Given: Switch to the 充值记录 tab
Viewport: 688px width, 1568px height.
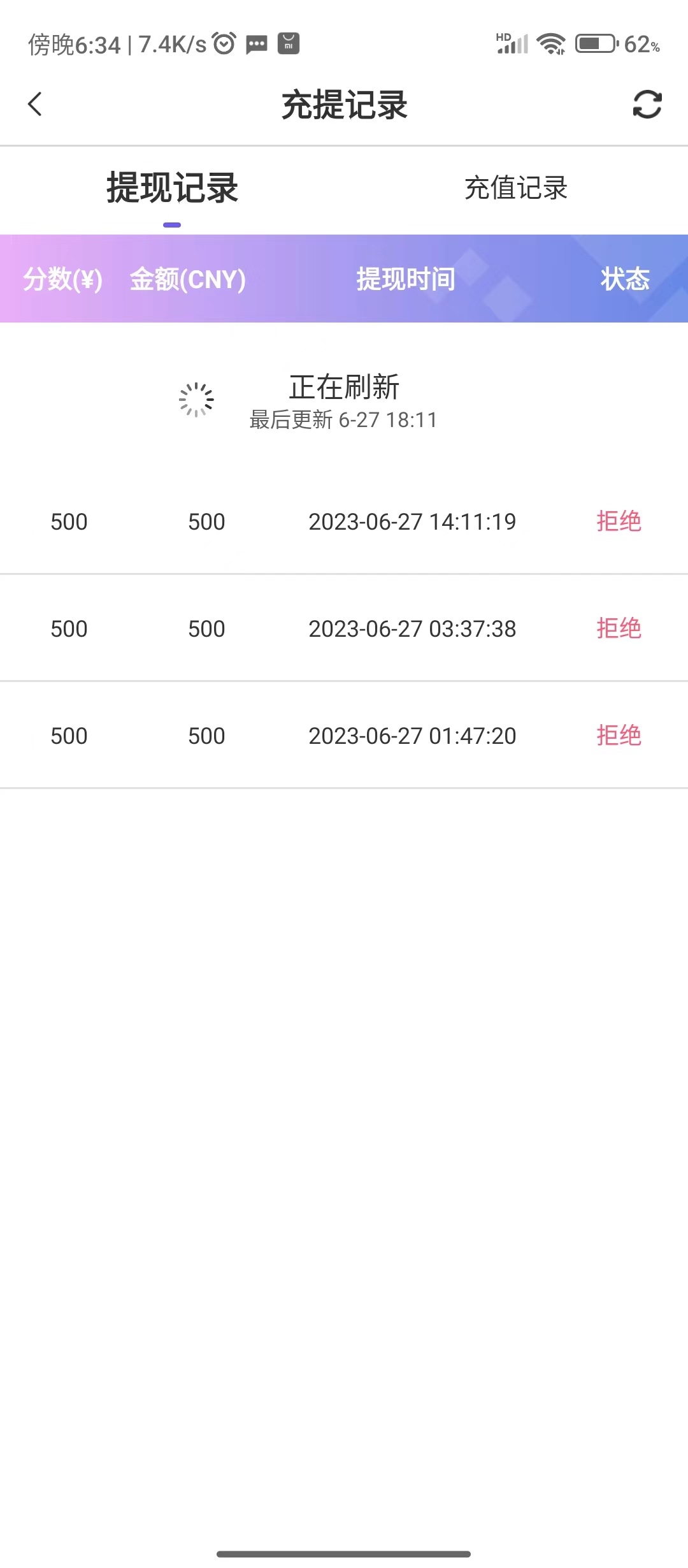Looking at the screenshot, I should click(516, 188).
